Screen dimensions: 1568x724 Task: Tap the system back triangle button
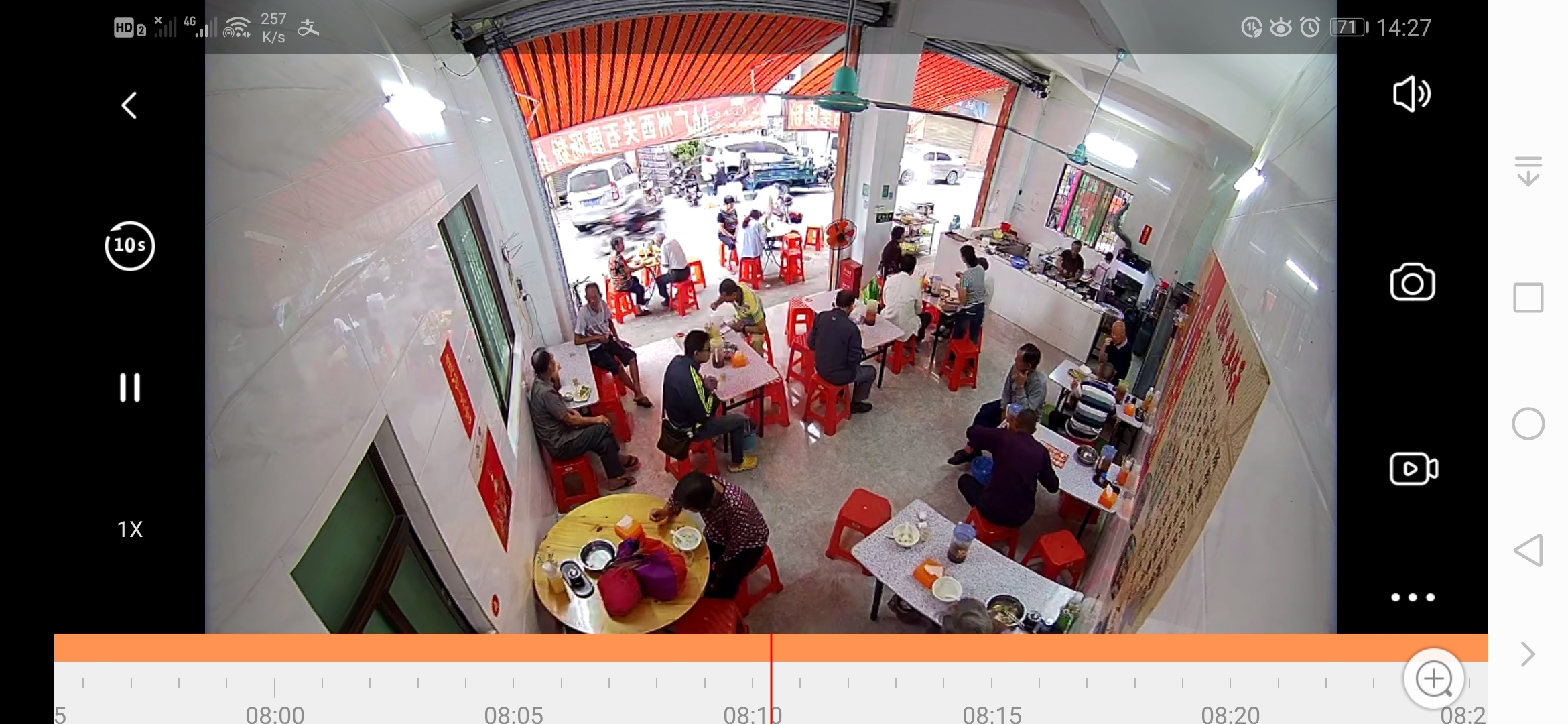pyautogui.click(x=1528, y=550)
